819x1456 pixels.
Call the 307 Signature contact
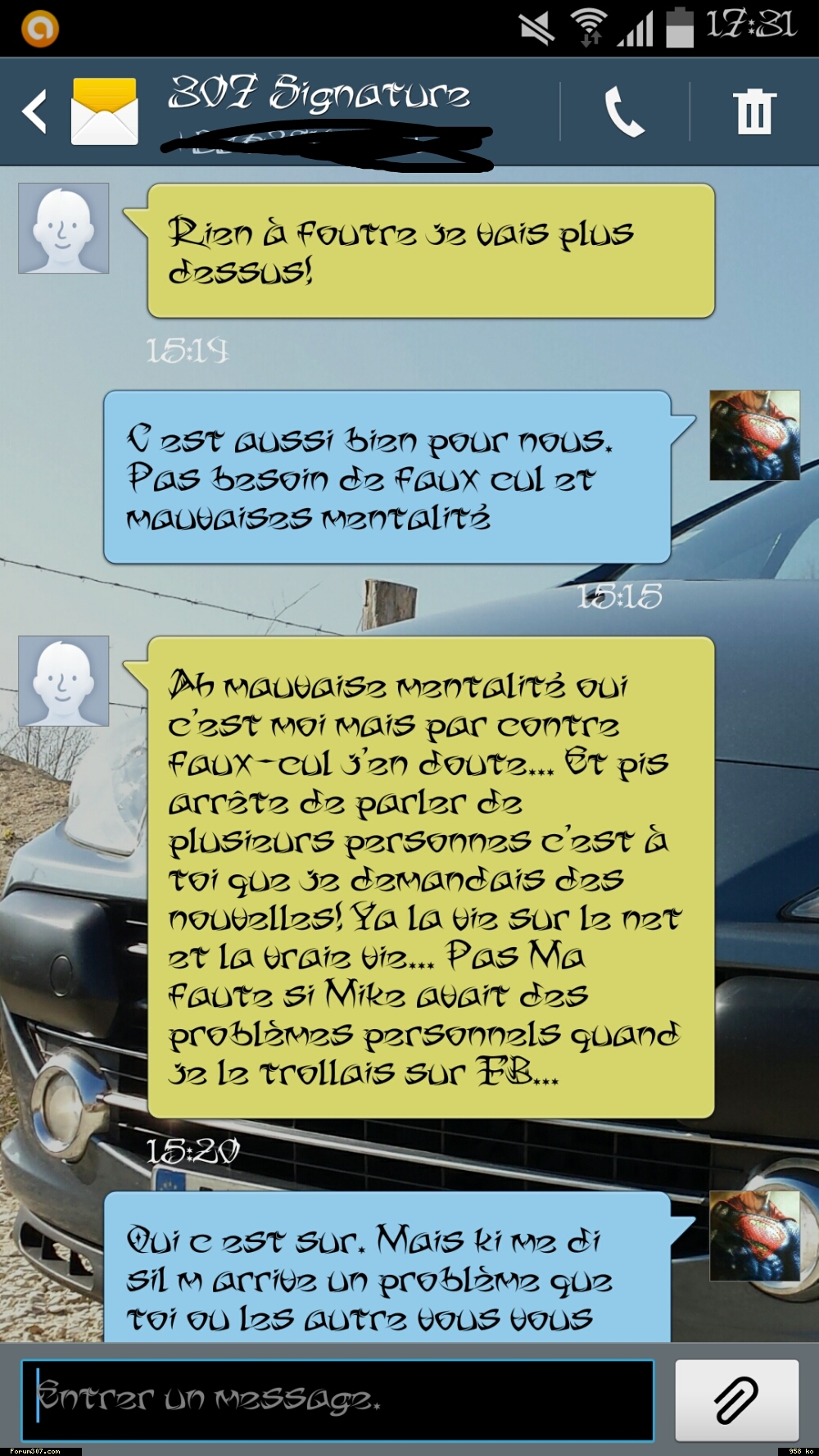point(624,112)
